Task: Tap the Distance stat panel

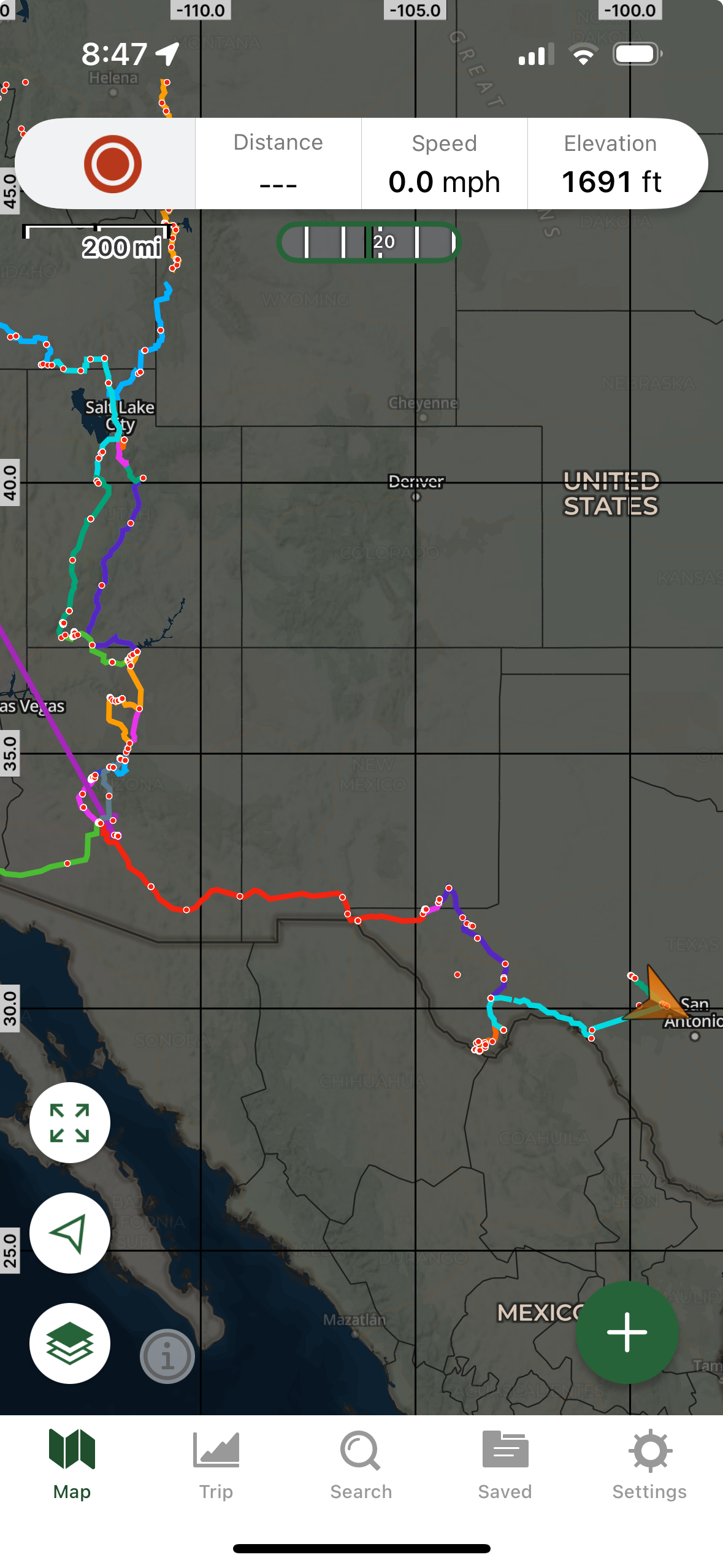Action: click(278, 164)
